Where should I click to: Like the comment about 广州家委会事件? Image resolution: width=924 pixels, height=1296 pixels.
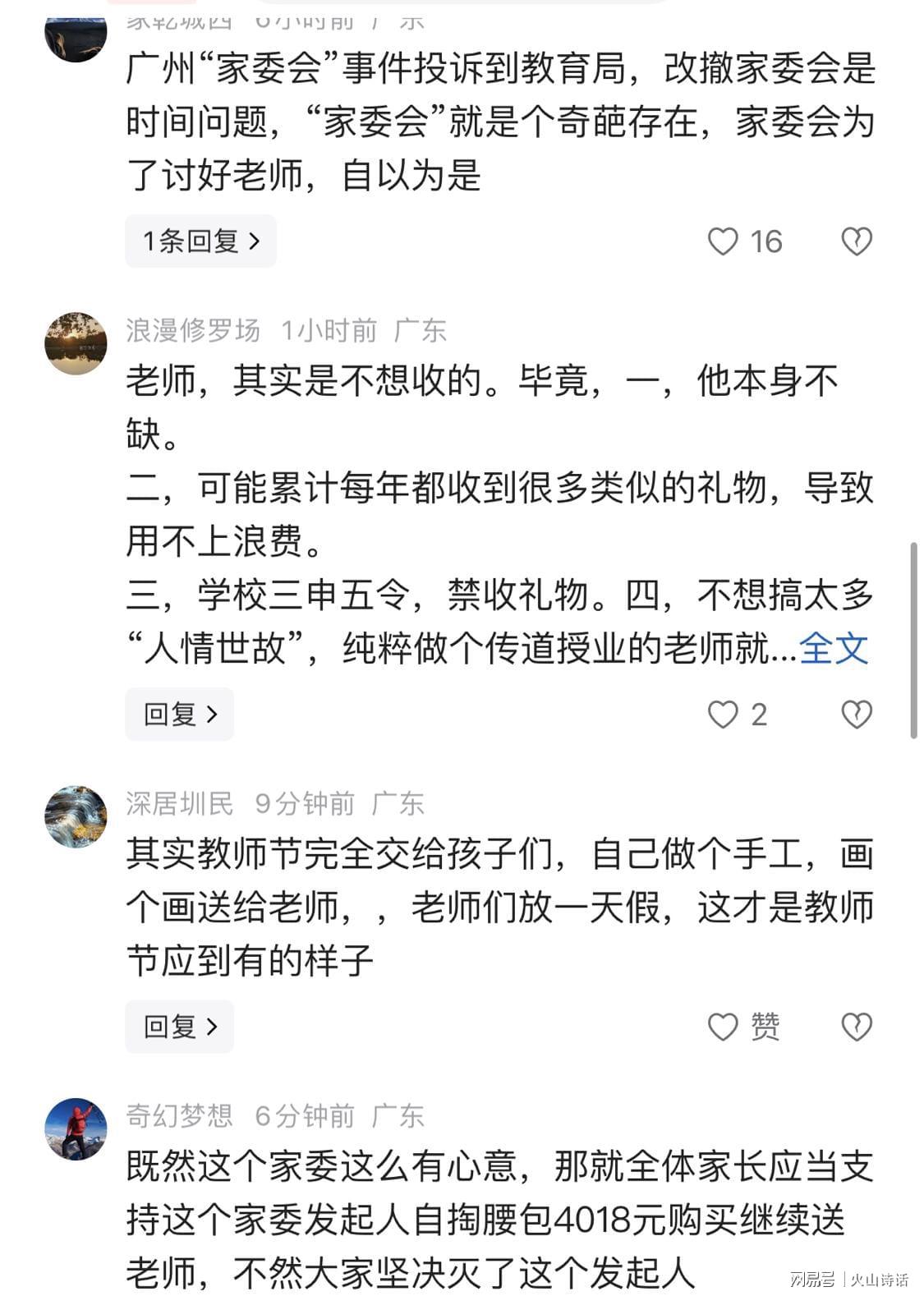724,241
